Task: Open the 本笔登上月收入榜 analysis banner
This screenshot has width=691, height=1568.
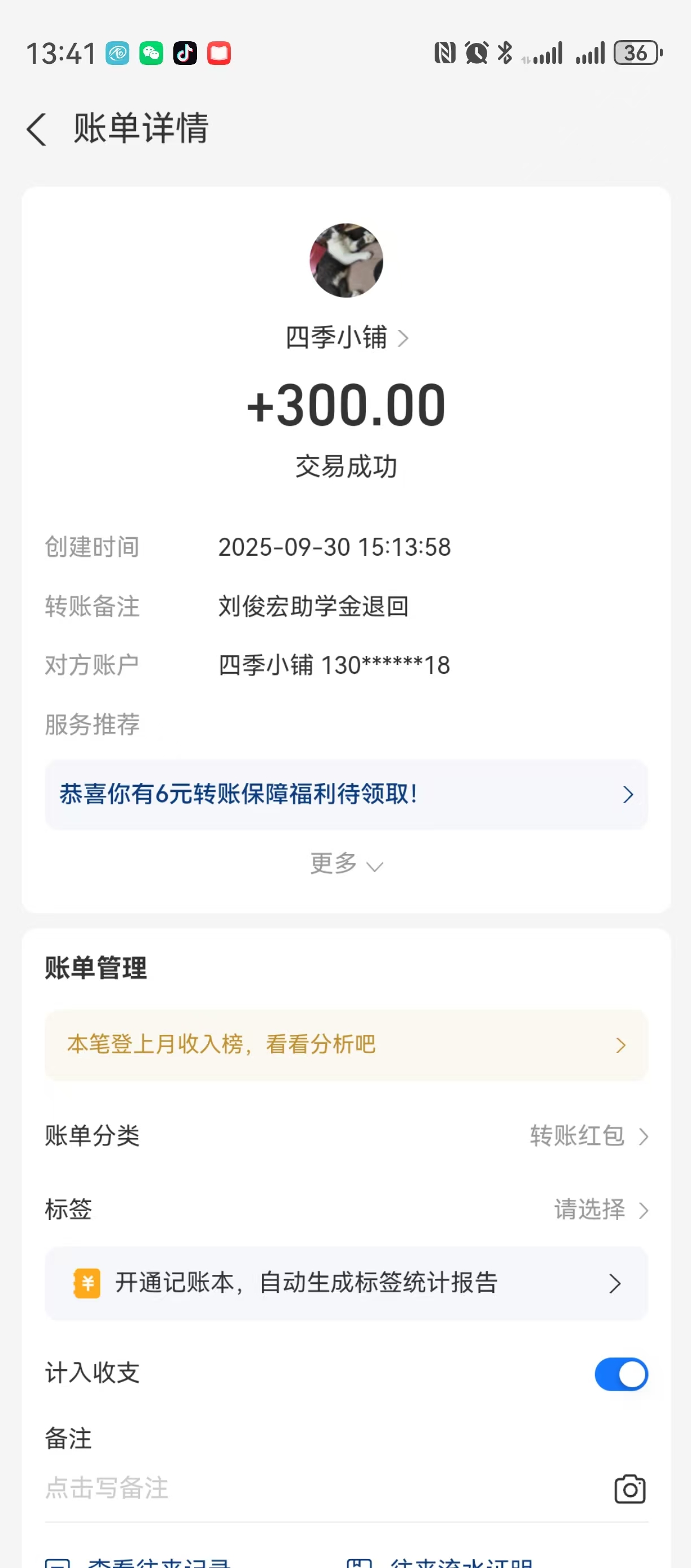Action: coord(346,1044)
